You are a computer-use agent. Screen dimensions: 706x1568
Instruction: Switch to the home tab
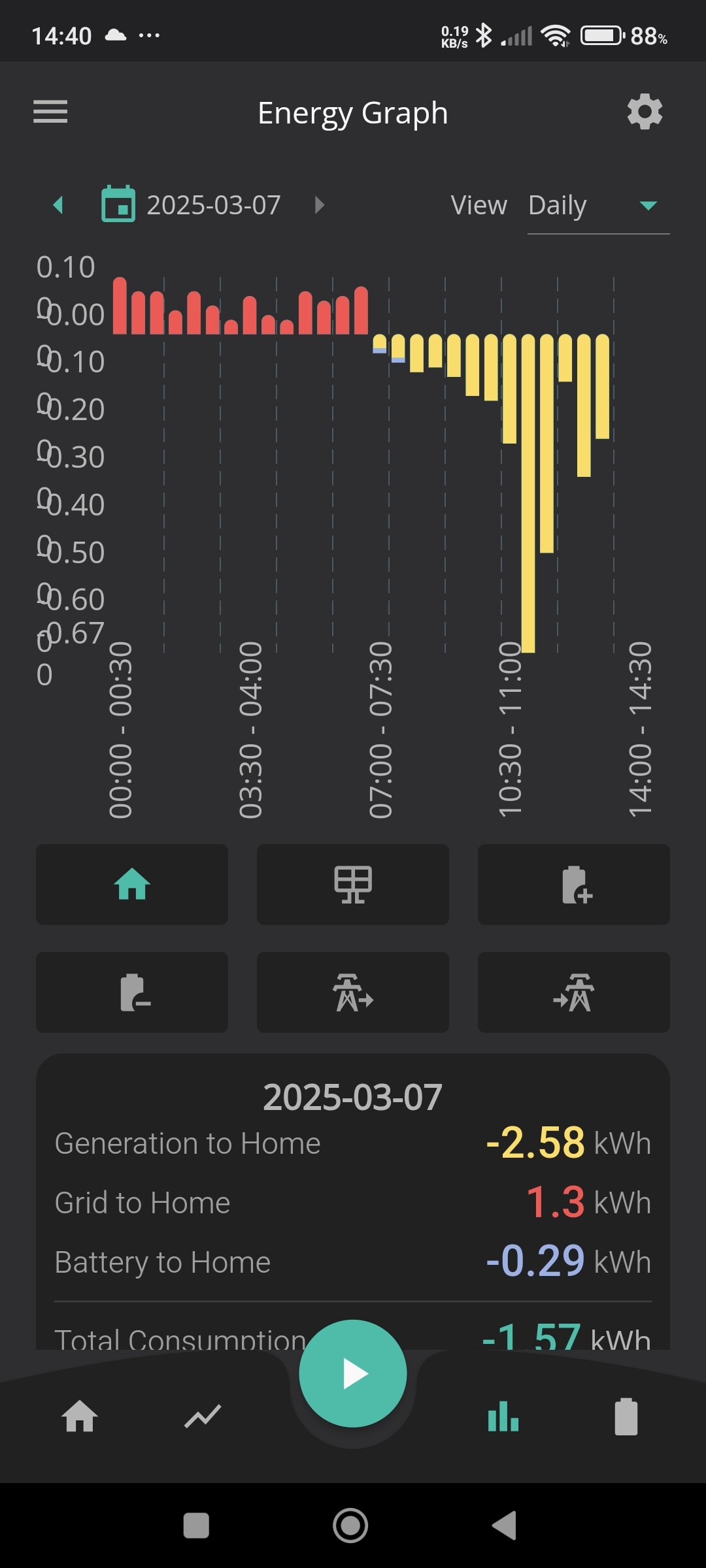[x=80, y=1416]
